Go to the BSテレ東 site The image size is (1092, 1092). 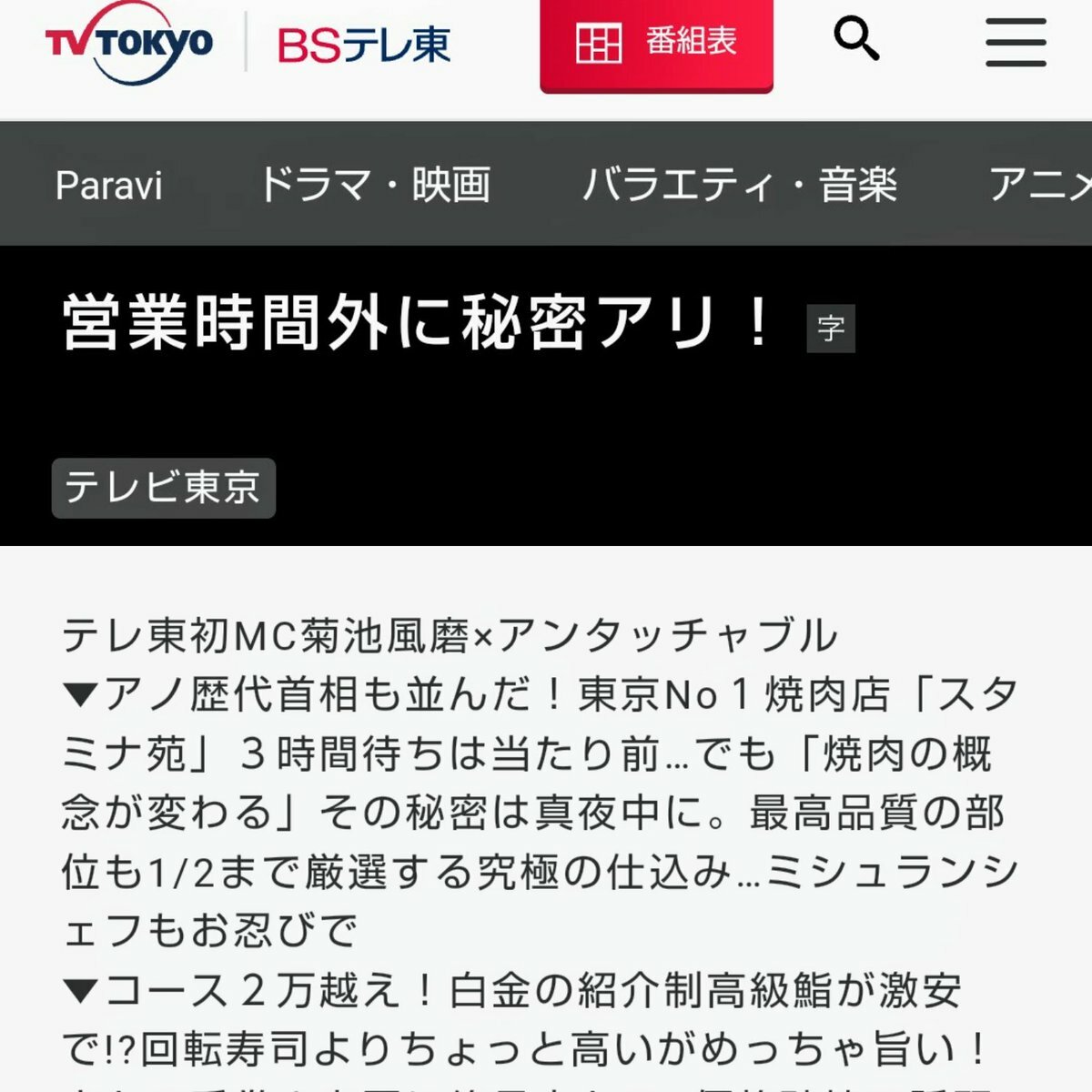[x=364, y=44]
